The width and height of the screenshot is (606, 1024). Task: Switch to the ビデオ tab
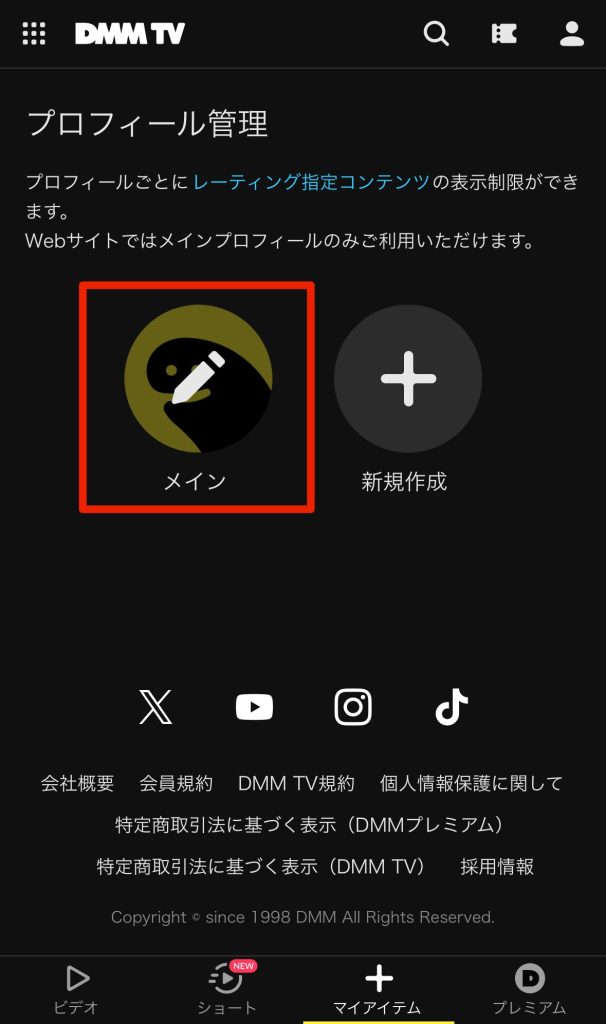(x=76, y=989)
